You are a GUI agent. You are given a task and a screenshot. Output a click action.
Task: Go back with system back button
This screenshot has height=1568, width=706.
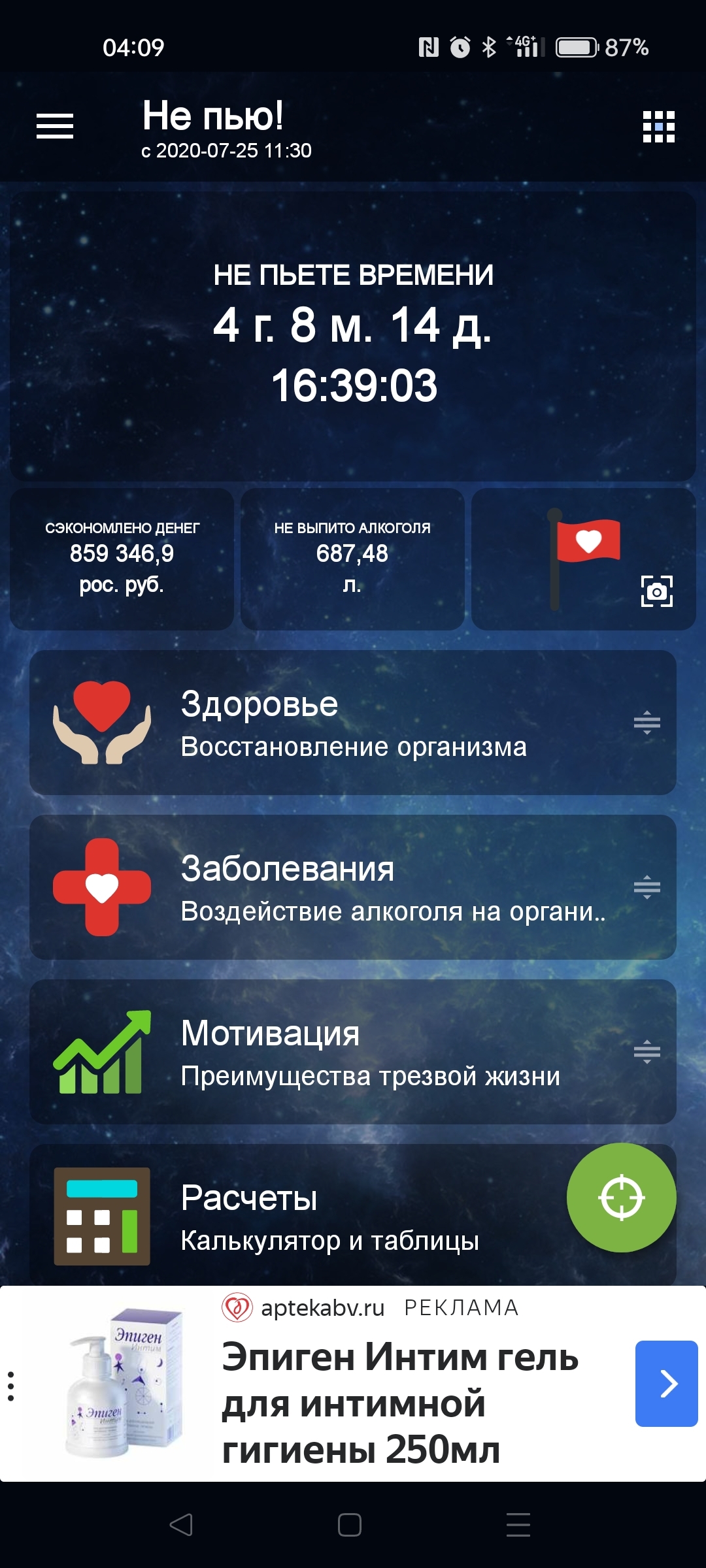(181, 1525)
